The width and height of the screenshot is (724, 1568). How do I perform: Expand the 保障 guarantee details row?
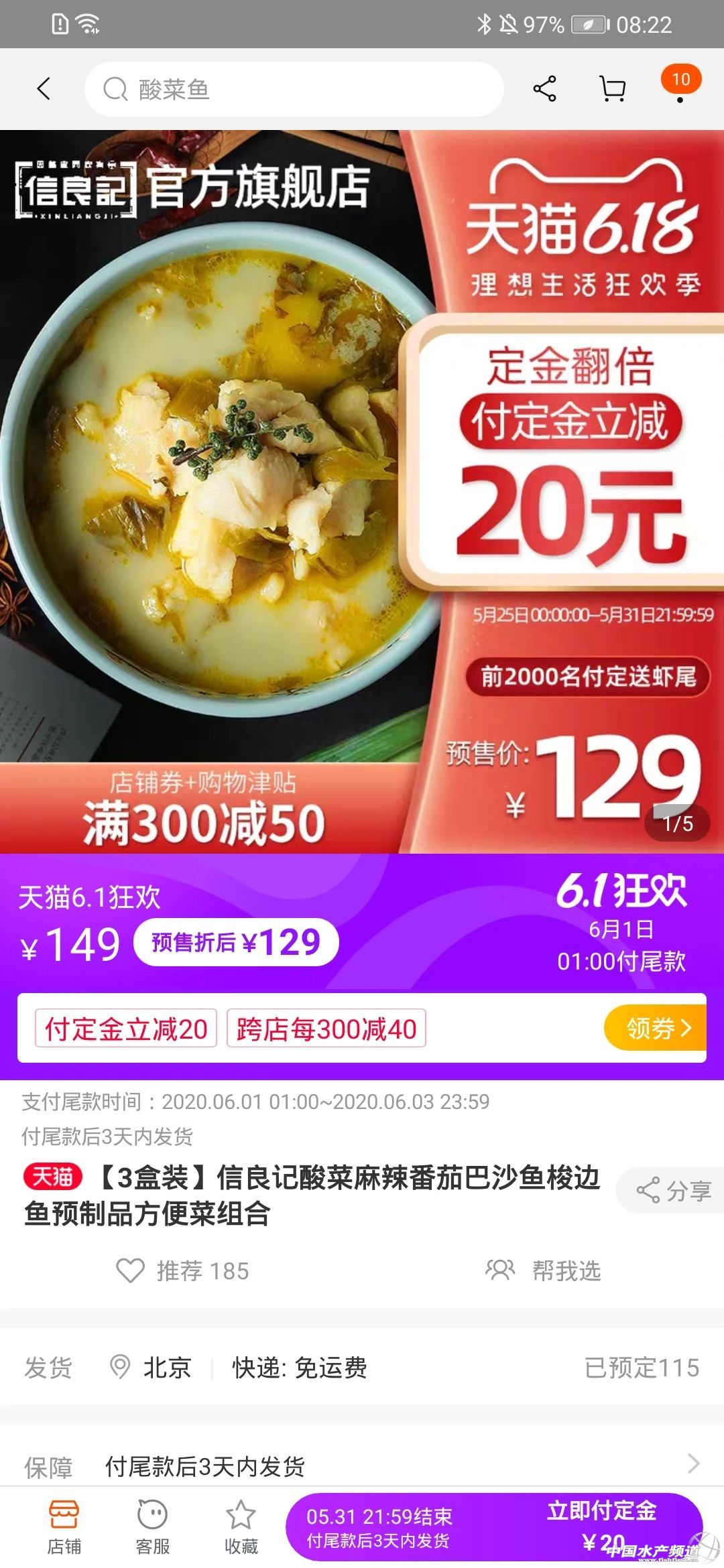pyautogui.click(x=362, y=1466)
